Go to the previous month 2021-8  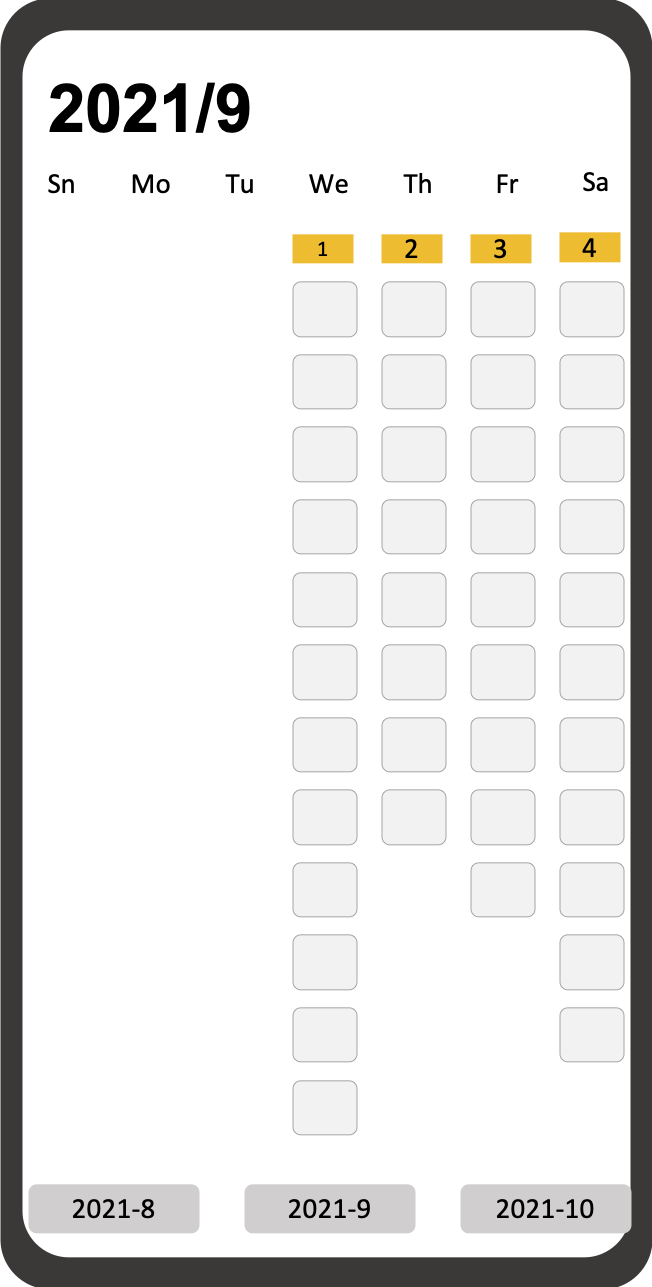(114, 1208)
